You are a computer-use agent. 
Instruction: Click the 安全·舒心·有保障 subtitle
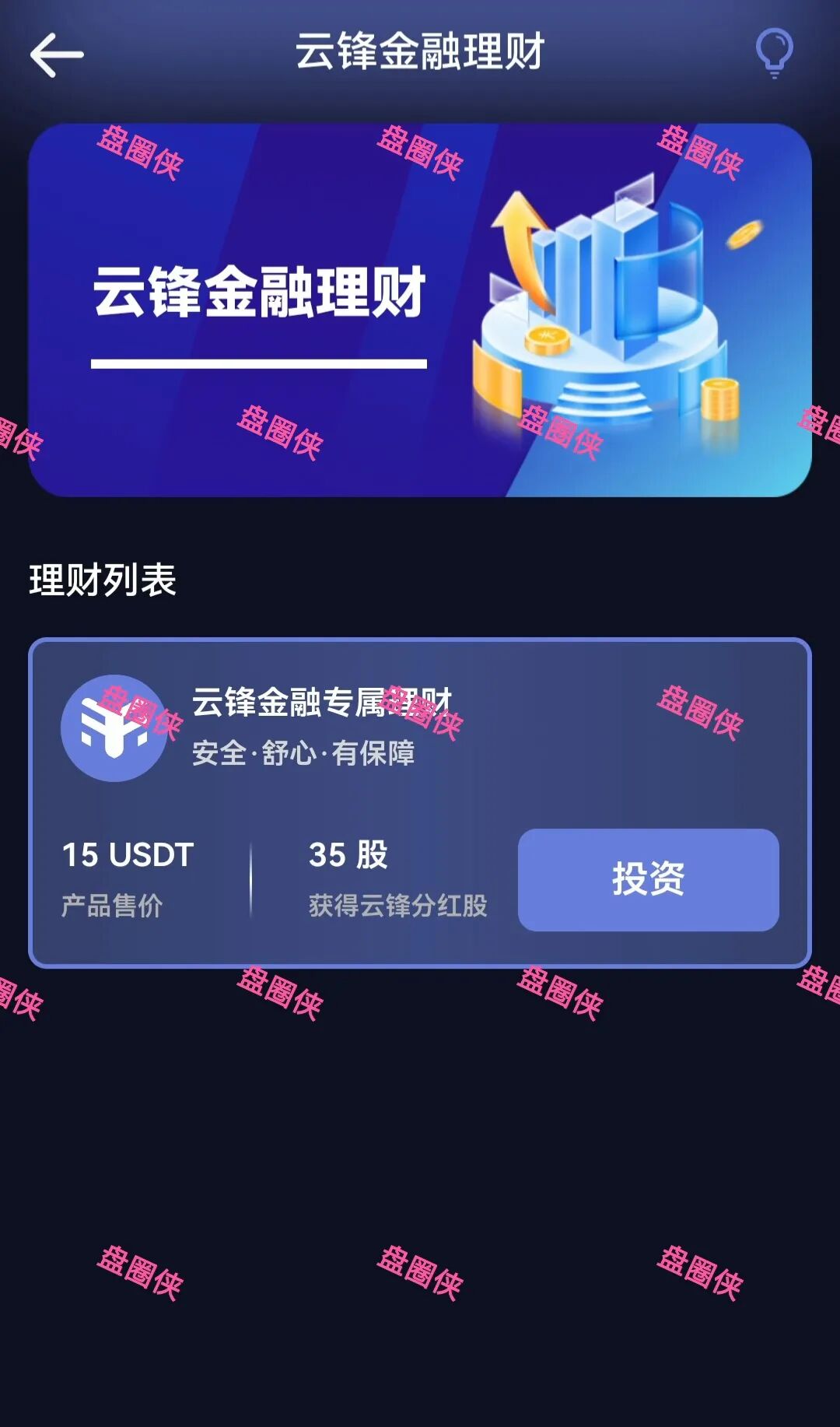[305, 751]
